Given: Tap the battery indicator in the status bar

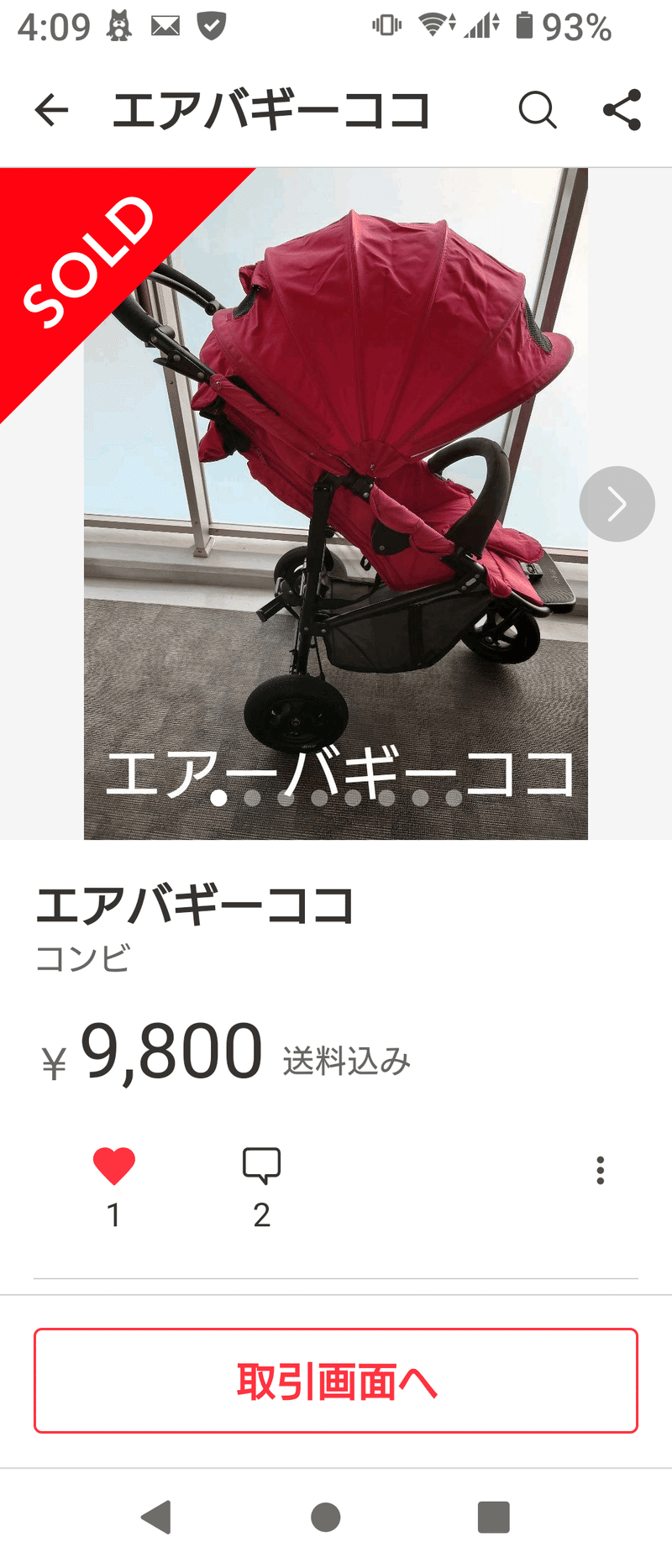Looking at the screenshot, I should coord(525,26).
